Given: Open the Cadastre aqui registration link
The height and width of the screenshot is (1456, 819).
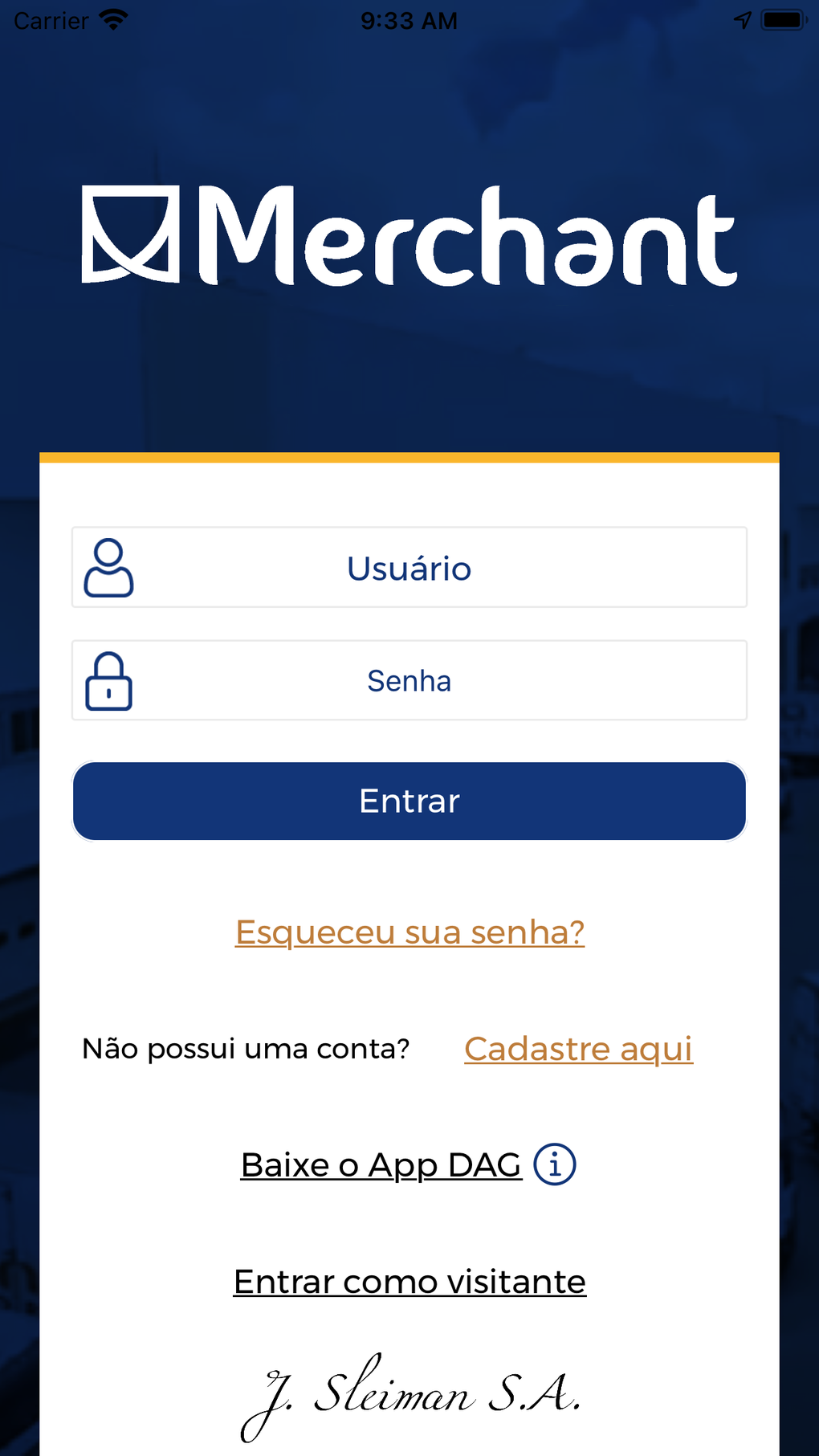Looking at the screenshot, I should [578, 1049].
